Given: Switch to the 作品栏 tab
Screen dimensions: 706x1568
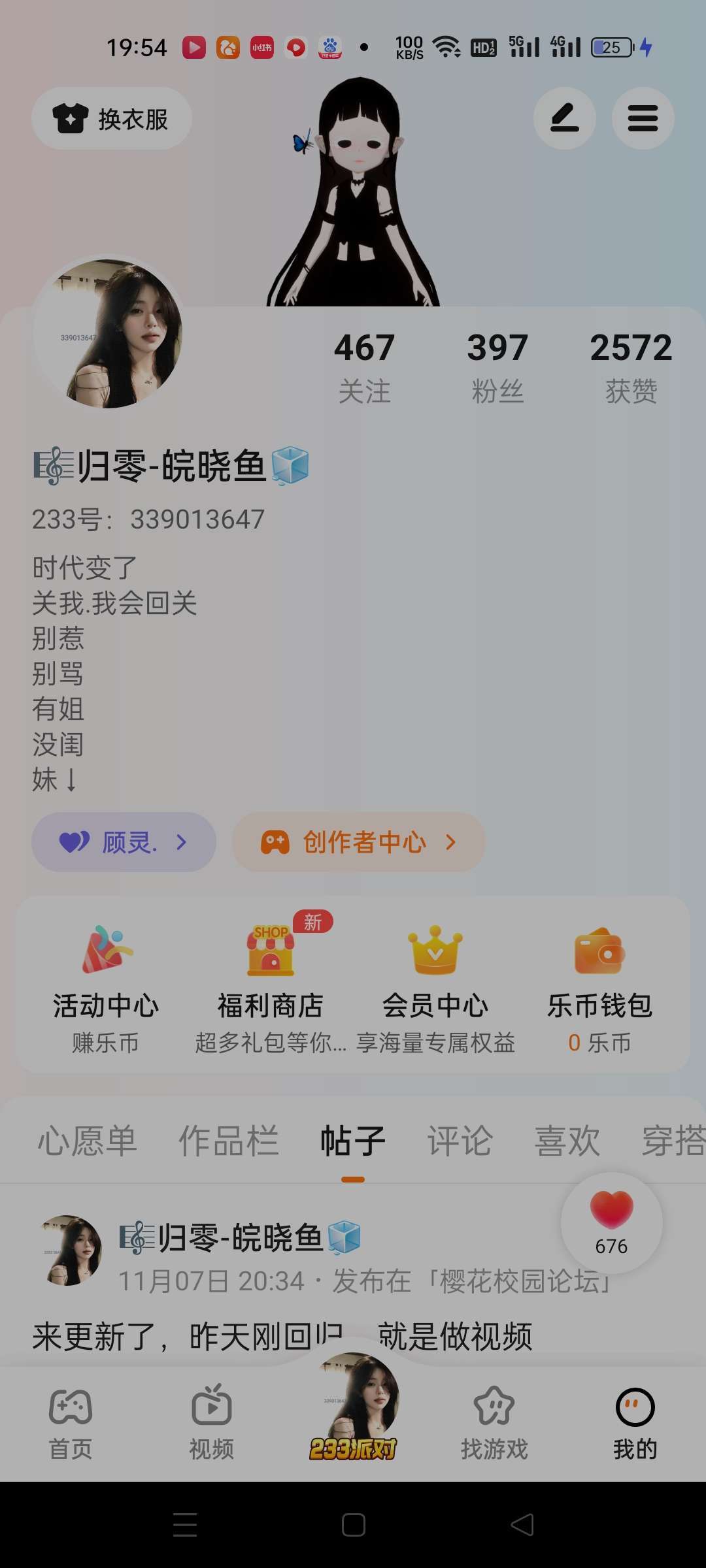Looking at the screenshot, I should pyautogui.click(x=229, y=1141).
